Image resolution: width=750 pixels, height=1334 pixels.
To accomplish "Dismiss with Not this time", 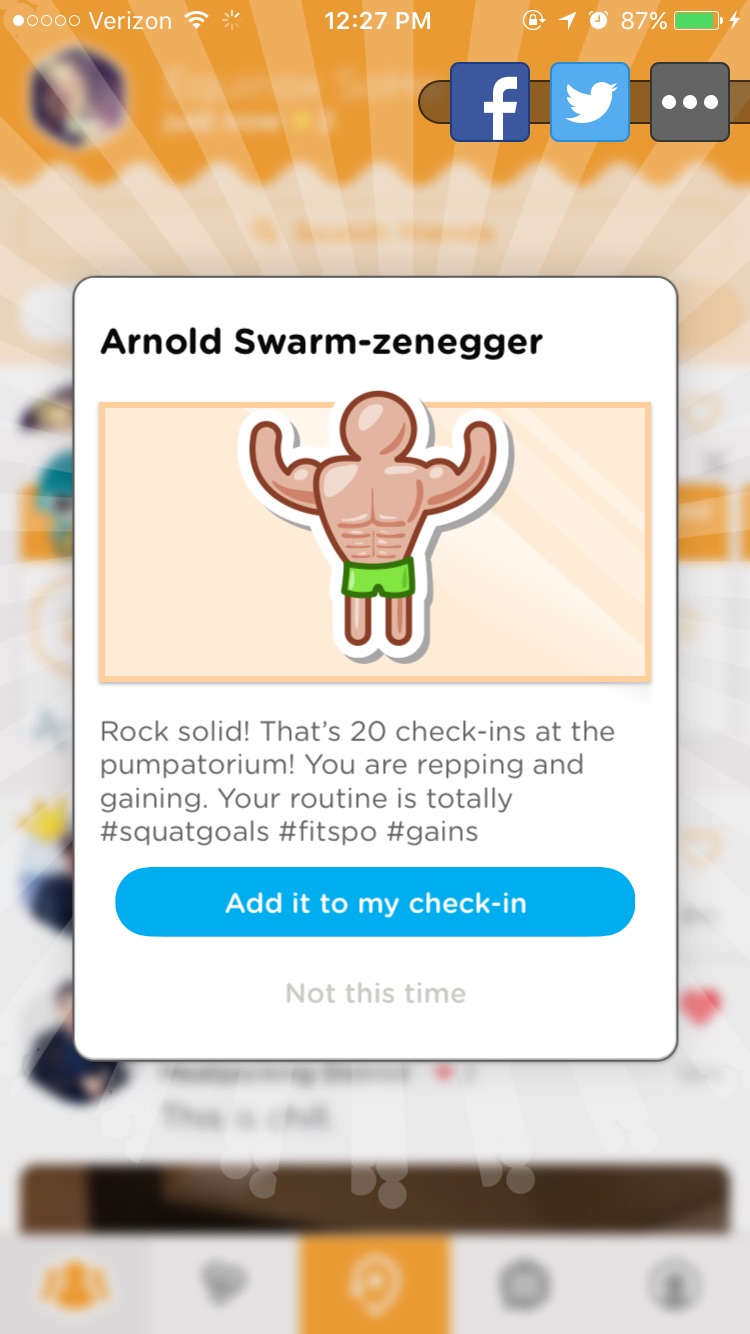I will 375,993.
